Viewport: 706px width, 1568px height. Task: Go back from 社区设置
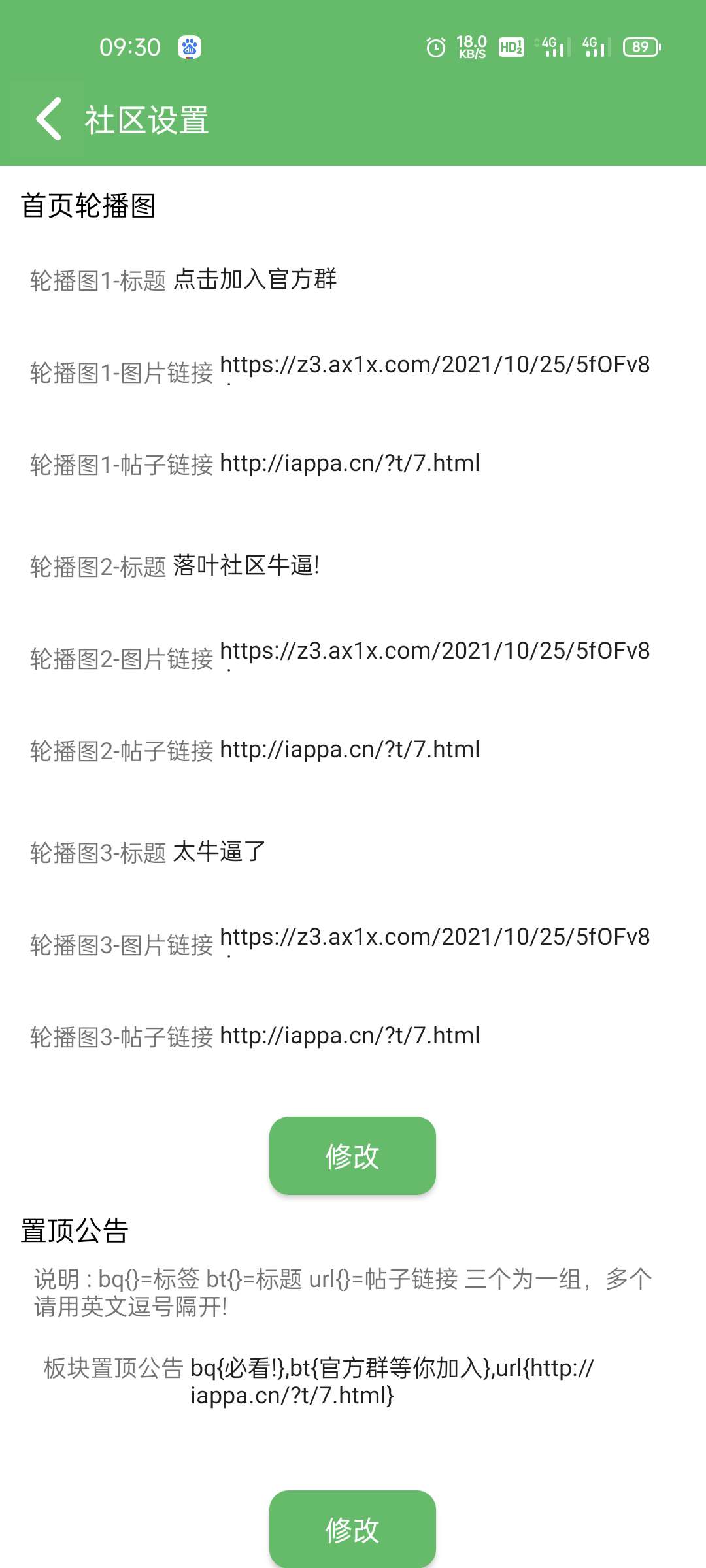(50, 120)
